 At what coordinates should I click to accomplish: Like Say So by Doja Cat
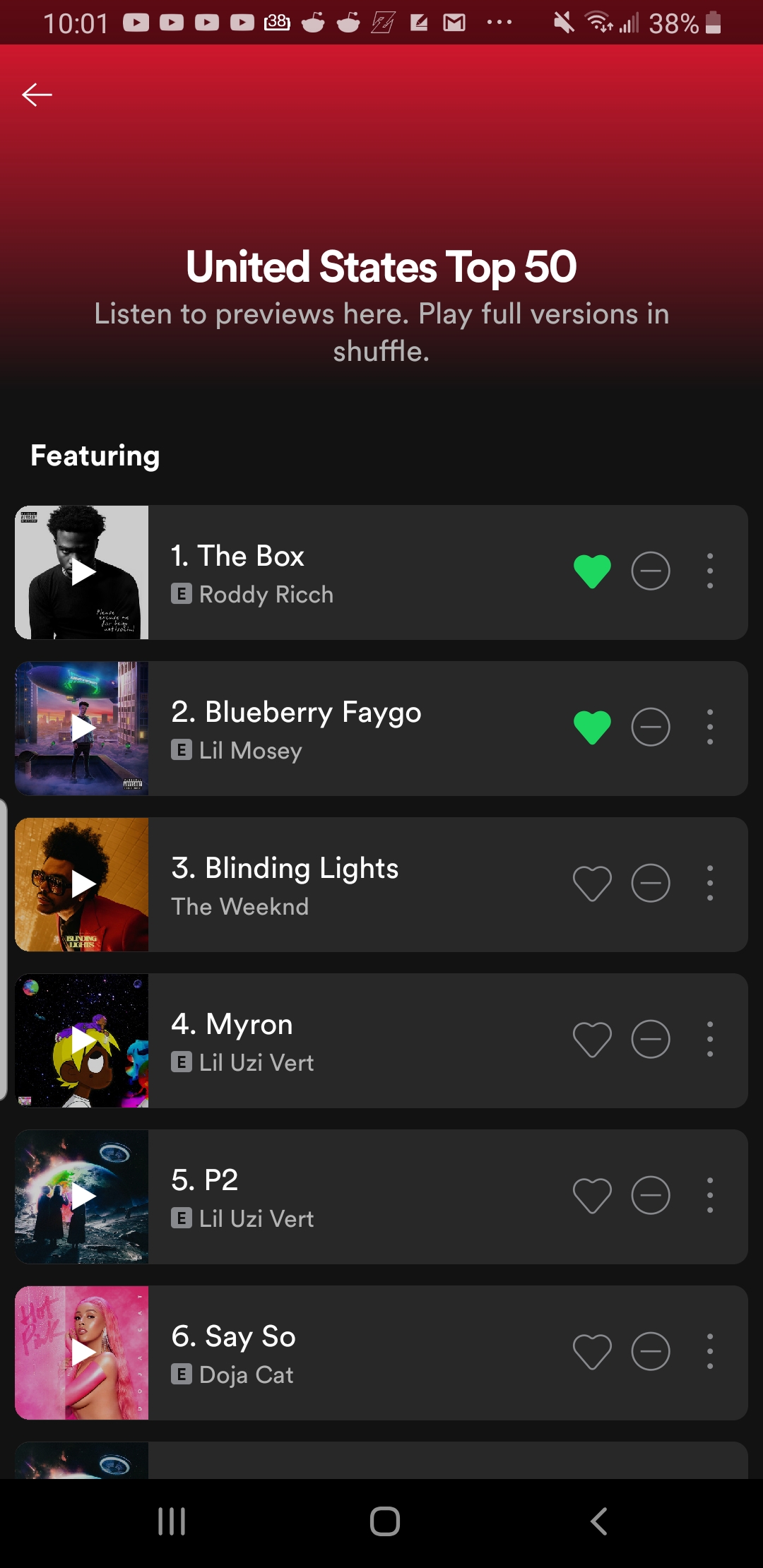[592, 1351]
